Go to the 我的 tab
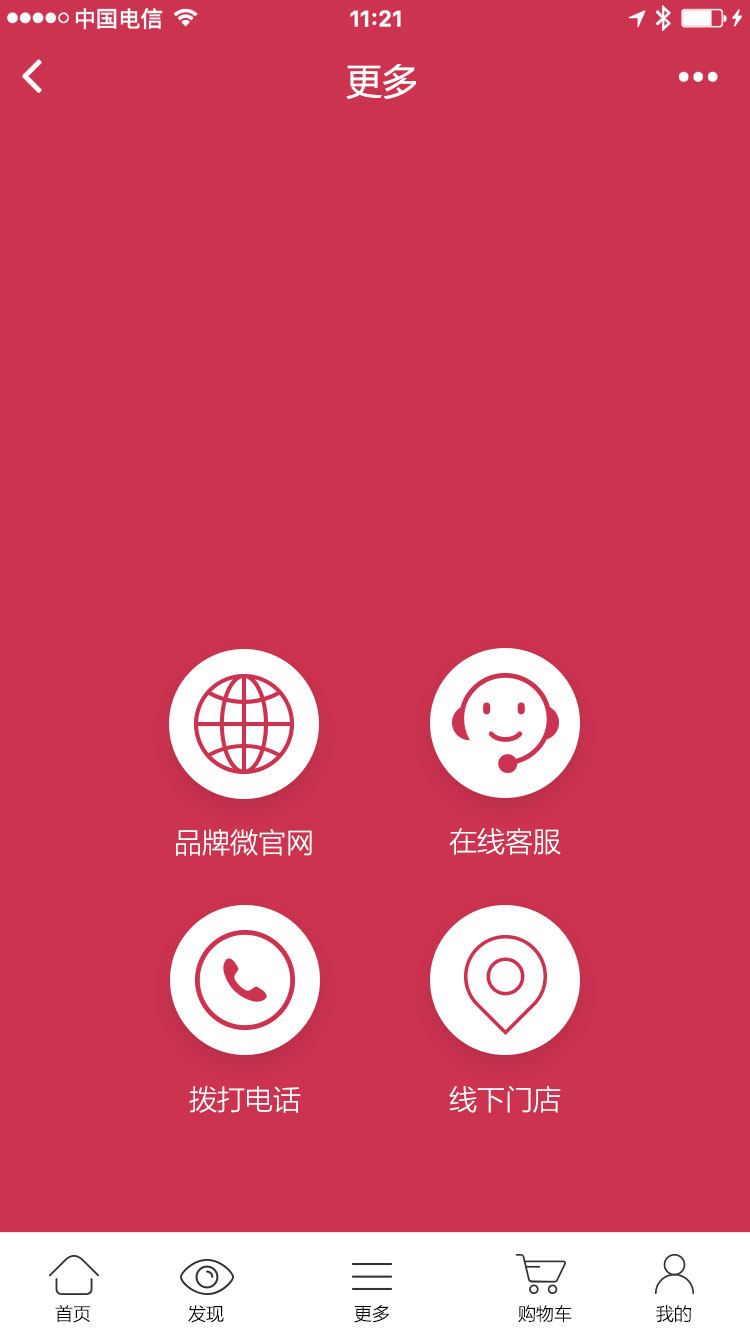This screenshot has height=1334, width=750. (x=674, y=1289)
